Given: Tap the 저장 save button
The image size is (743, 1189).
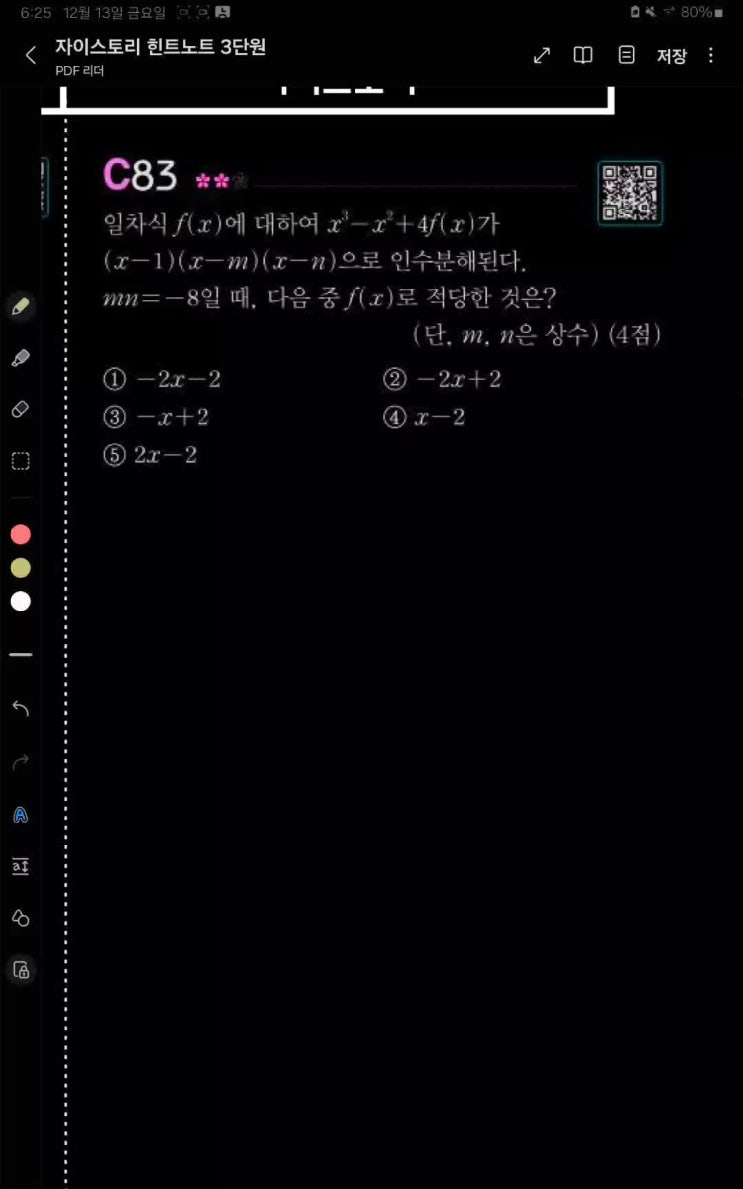Looking at the screenshot, I should (x=671, y=56).
